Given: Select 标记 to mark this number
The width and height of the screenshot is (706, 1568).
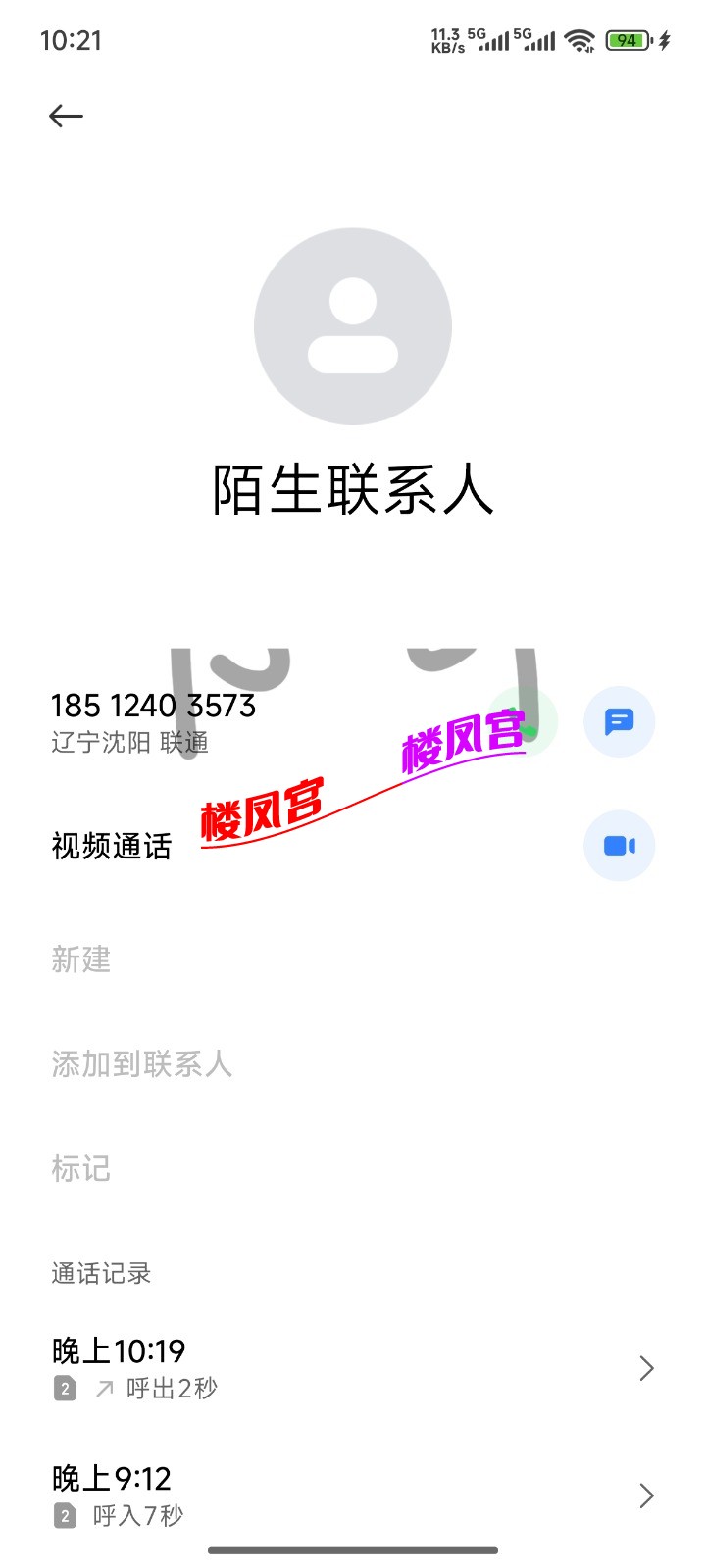Looking at the screenshot, I should pos(81,1168).
